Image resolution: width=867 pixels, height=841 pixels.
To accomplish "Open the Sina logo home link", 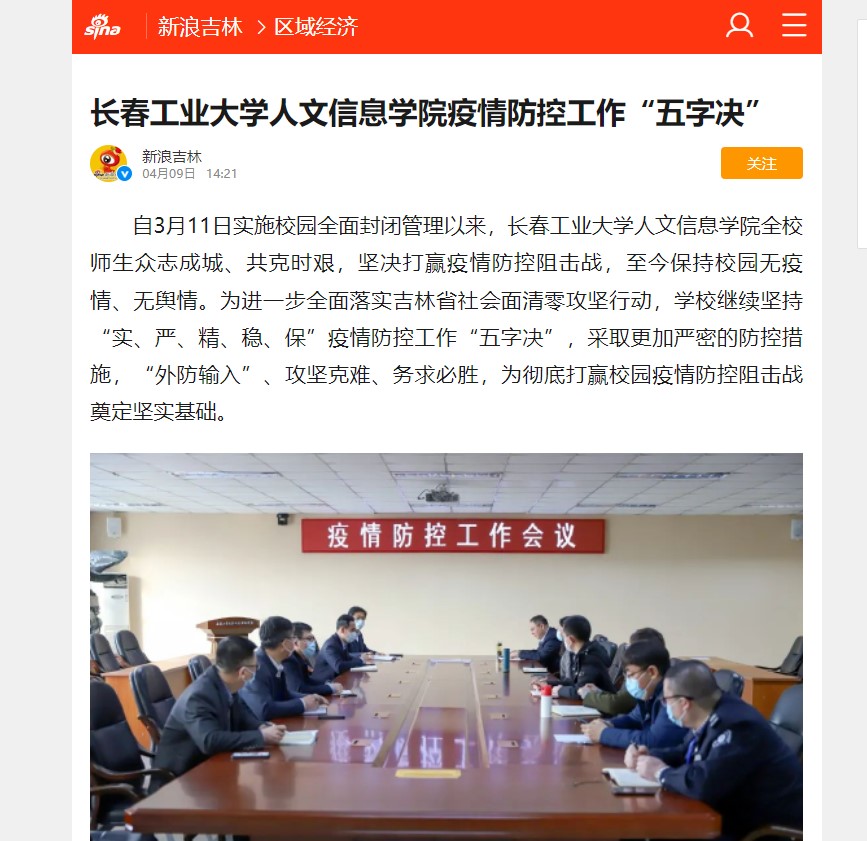I will coord(103,27).
